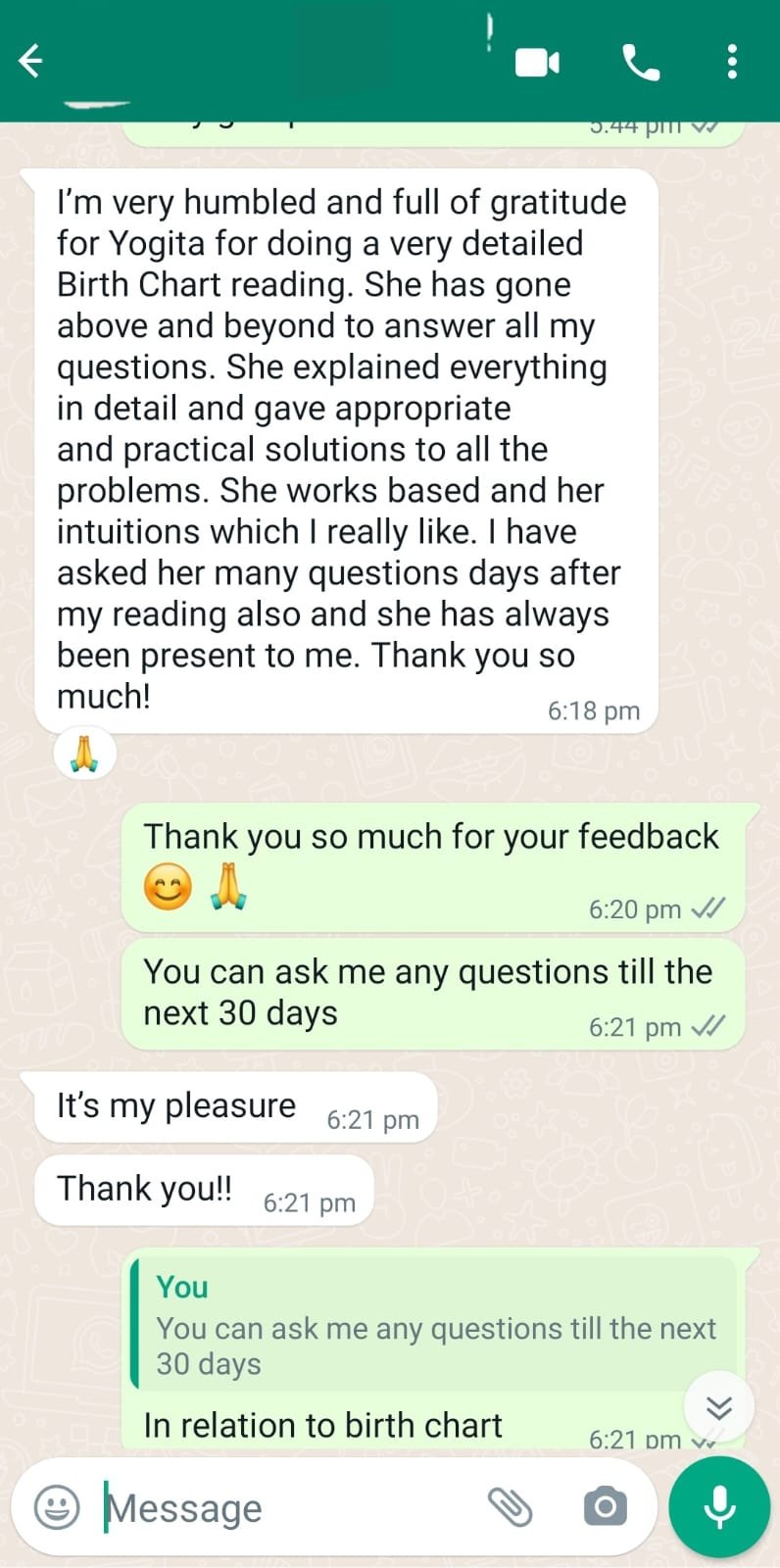Screen dimensions: 780x1568
Task: Go back to the chat list
Action: coord(31,61)
